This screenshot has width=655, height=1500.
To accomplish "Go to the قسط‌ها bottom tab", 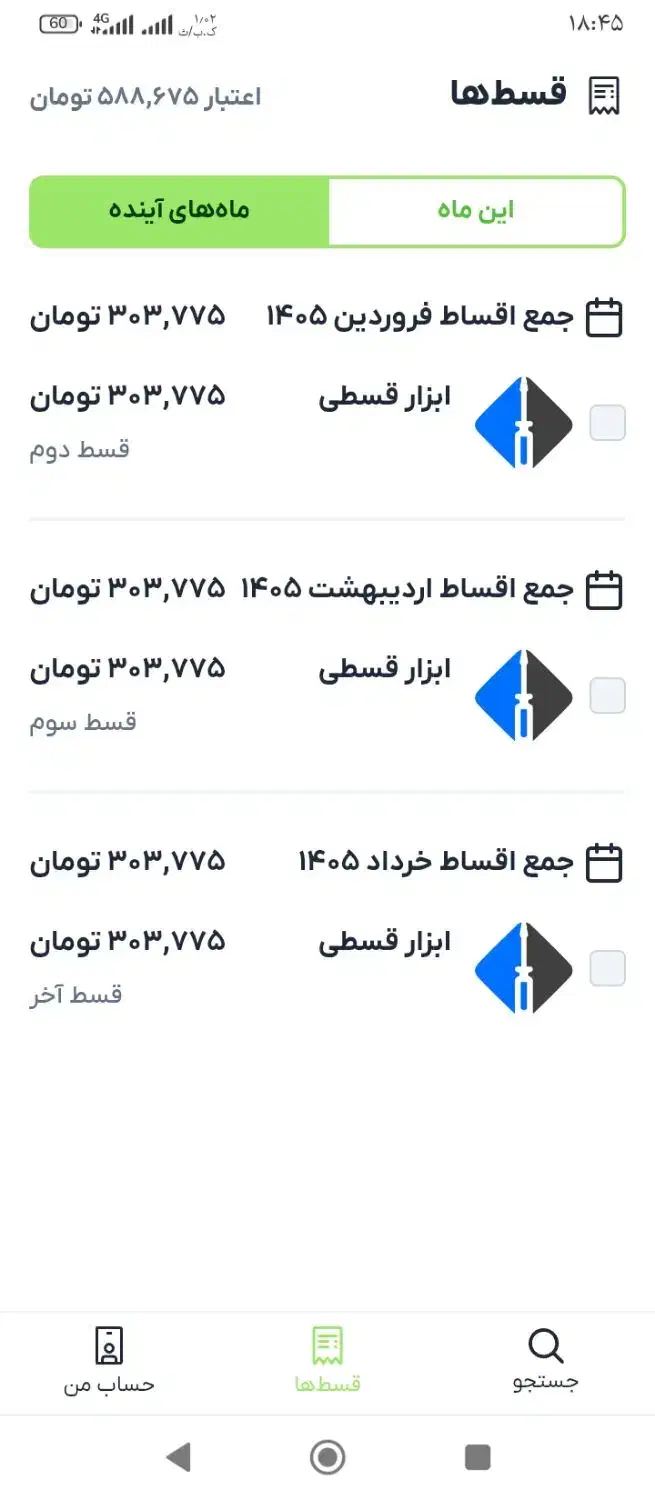I will click(x=327, y=1361).
